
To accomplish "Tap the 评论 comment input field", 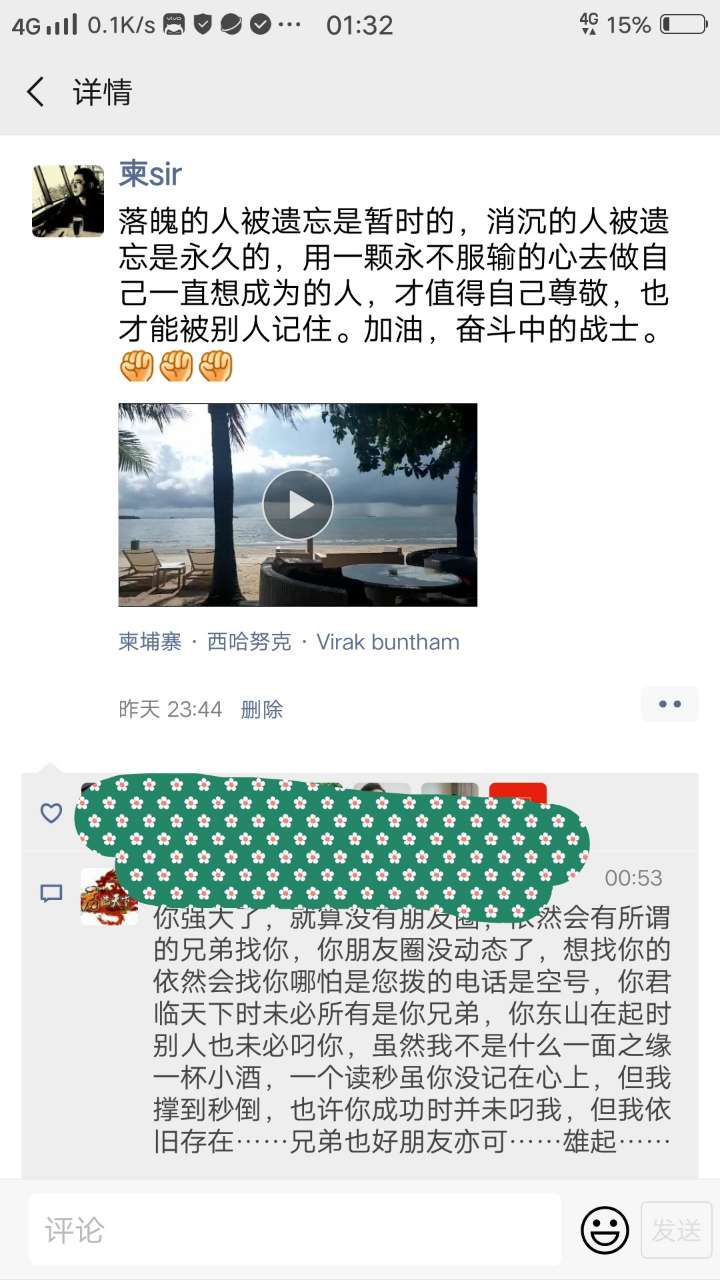I will point(295,1230).
